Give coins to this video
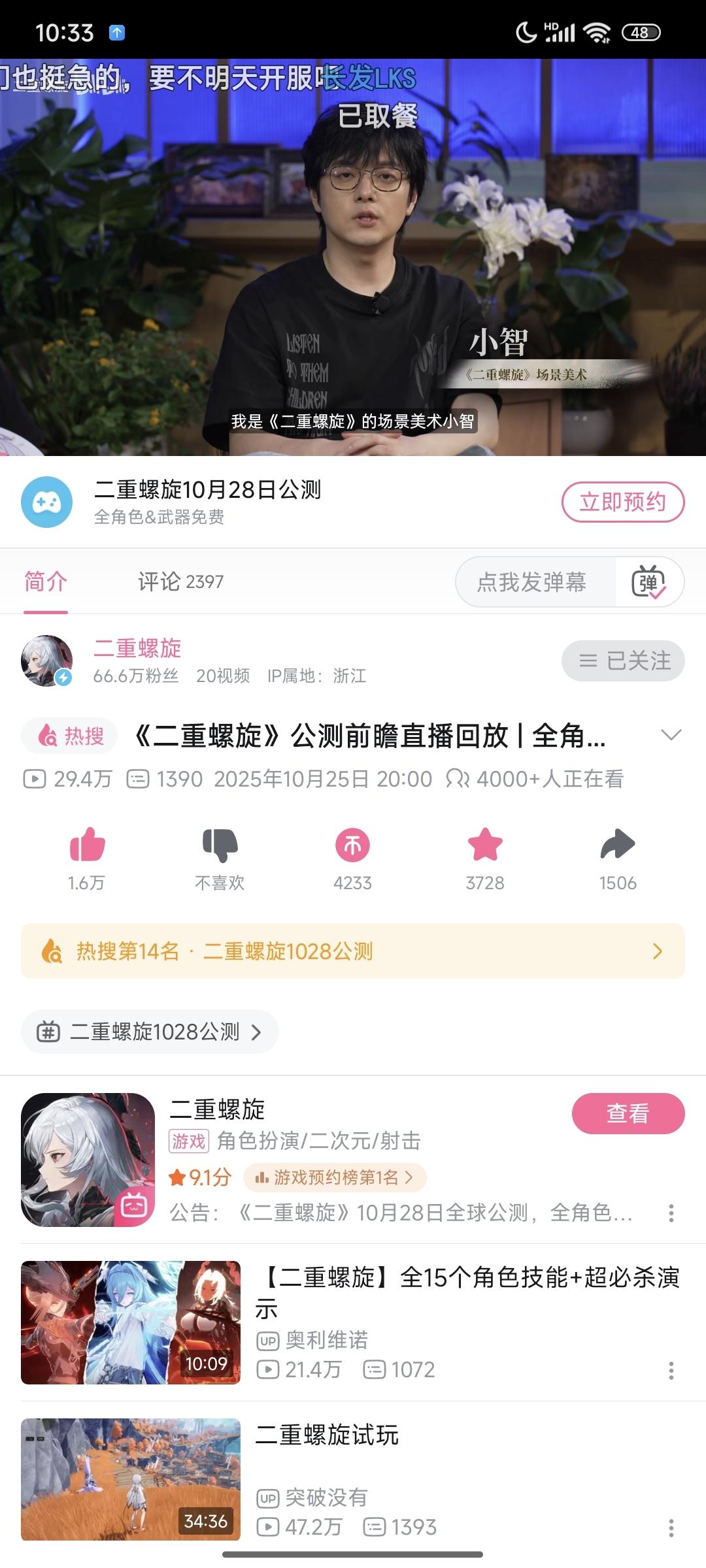Image resolution: width=706 pixels, height=1568 pixels. (352, 845)
